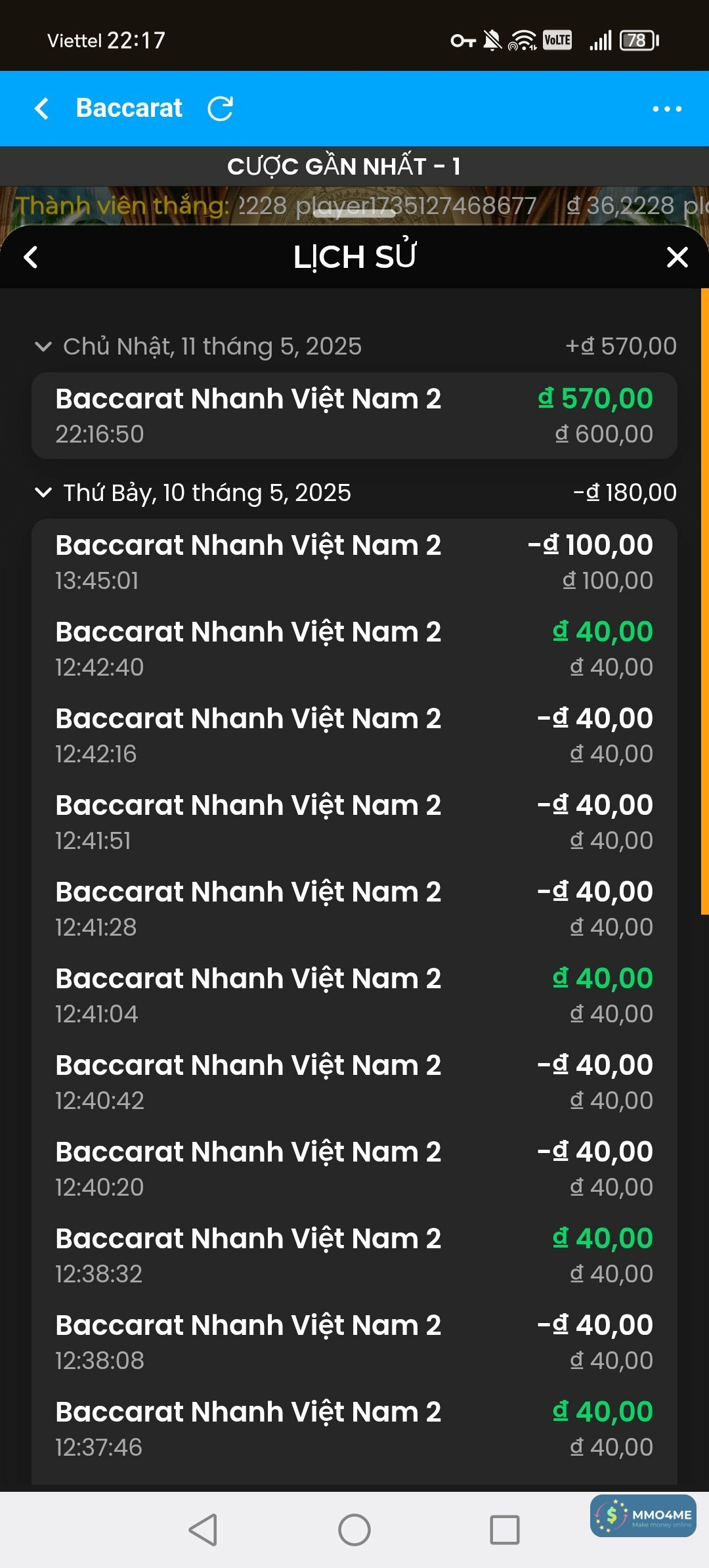This screenshot has height=1568, width=709.
Task: View details of the 12:42:40 bet
Action: point(354,649)
